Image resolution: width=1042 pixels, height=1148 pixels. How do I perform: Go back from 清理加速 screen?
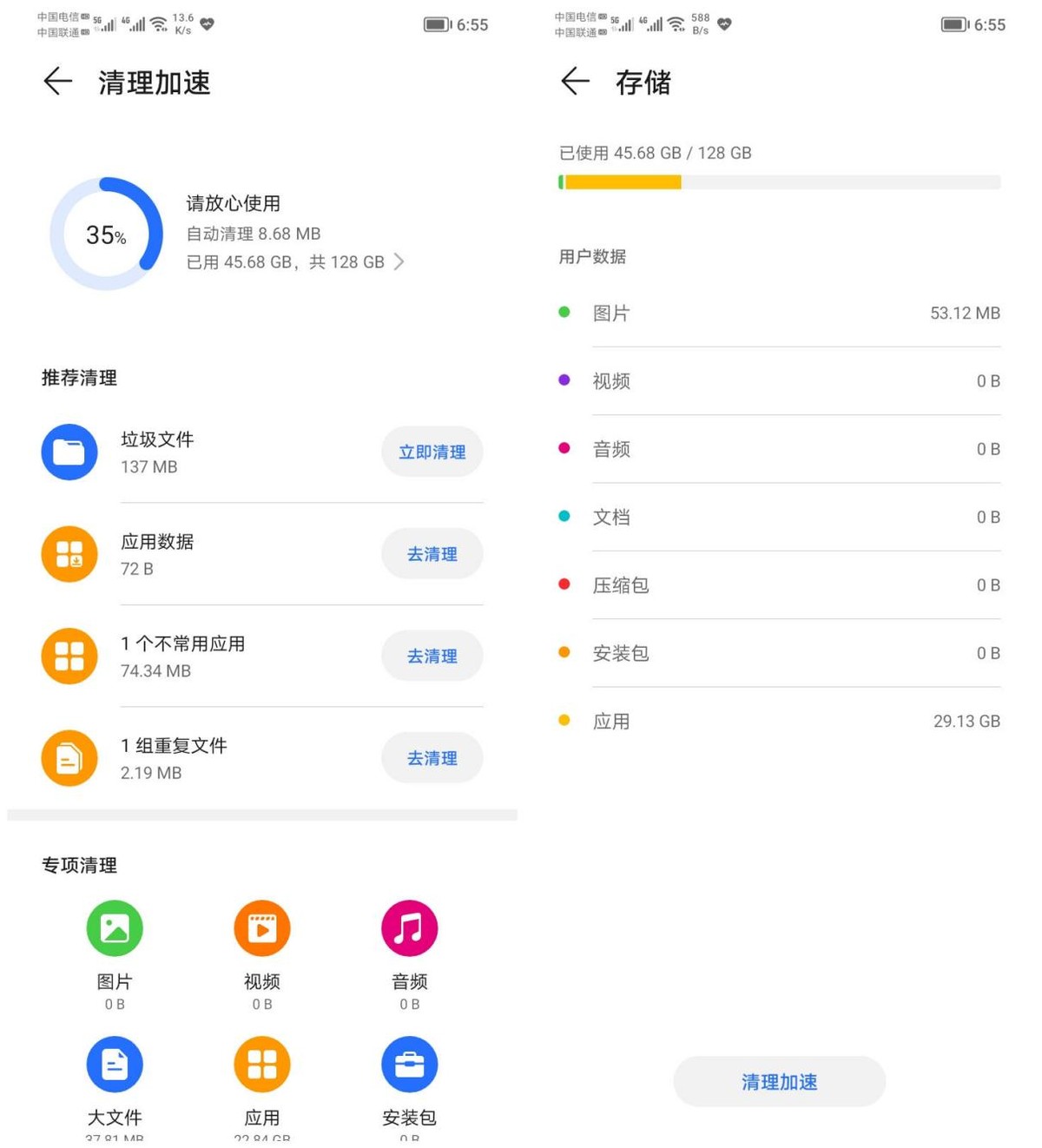coord(56,82)
